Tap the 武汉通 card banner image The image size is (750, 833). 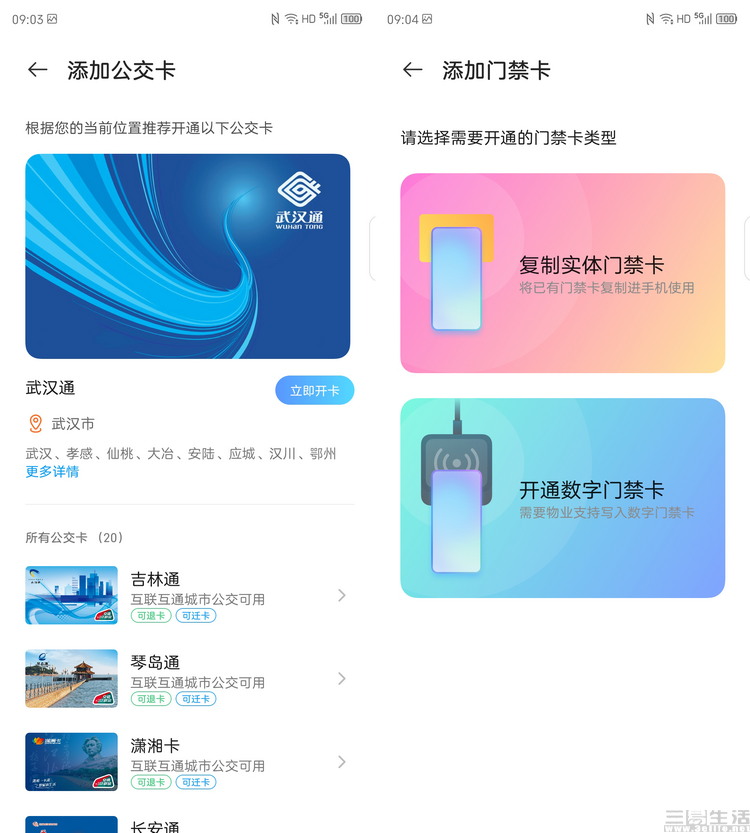click(187, 256)
